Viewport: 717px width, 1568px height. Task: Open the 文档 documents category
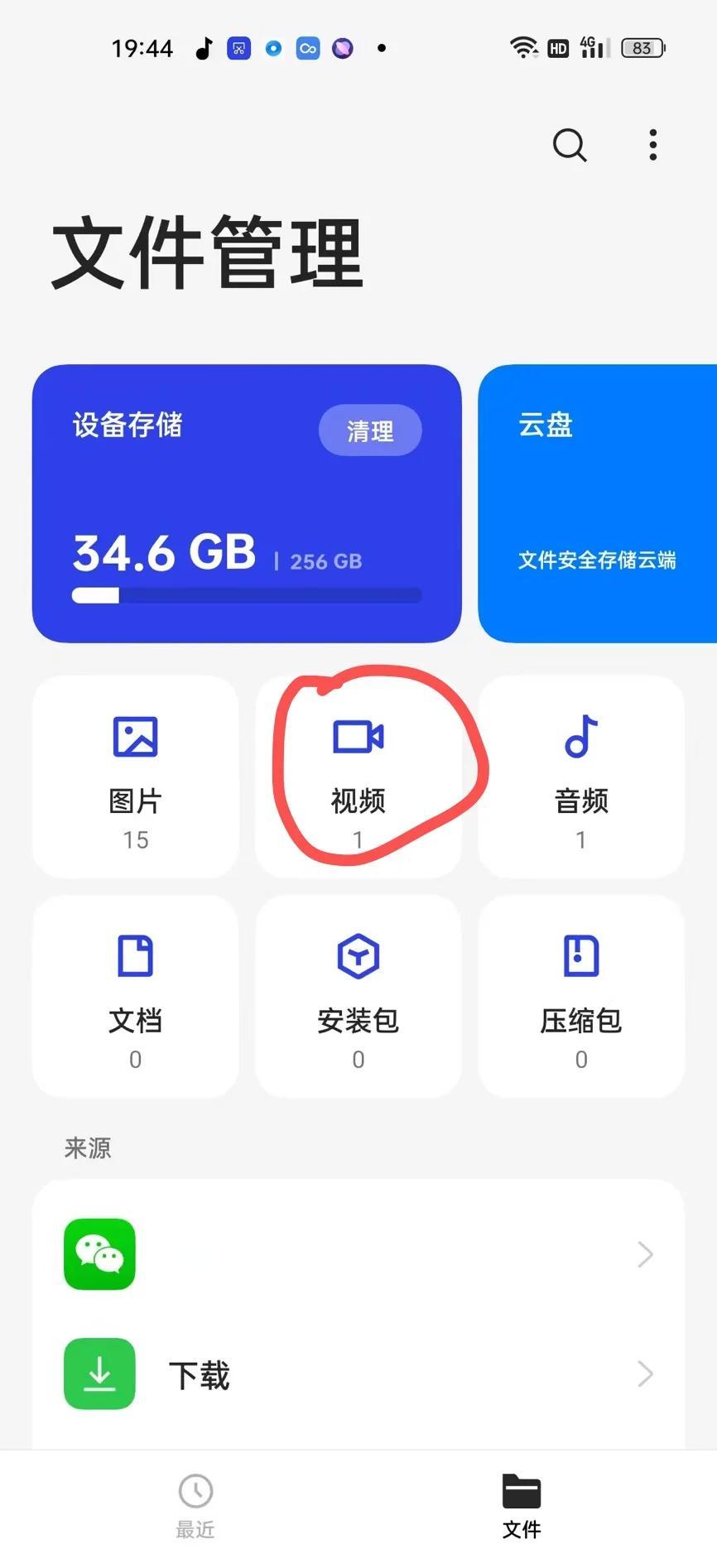pyautogui.click(x=136, y=997)
